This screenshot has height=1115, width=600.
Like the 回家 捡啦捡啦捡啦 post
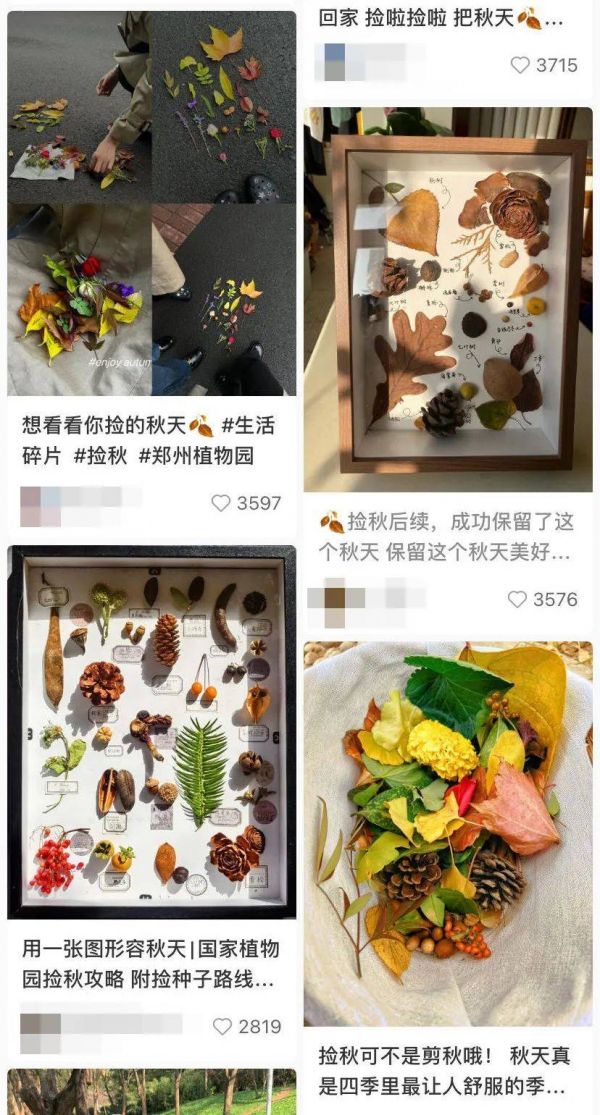tap(520, 65)
